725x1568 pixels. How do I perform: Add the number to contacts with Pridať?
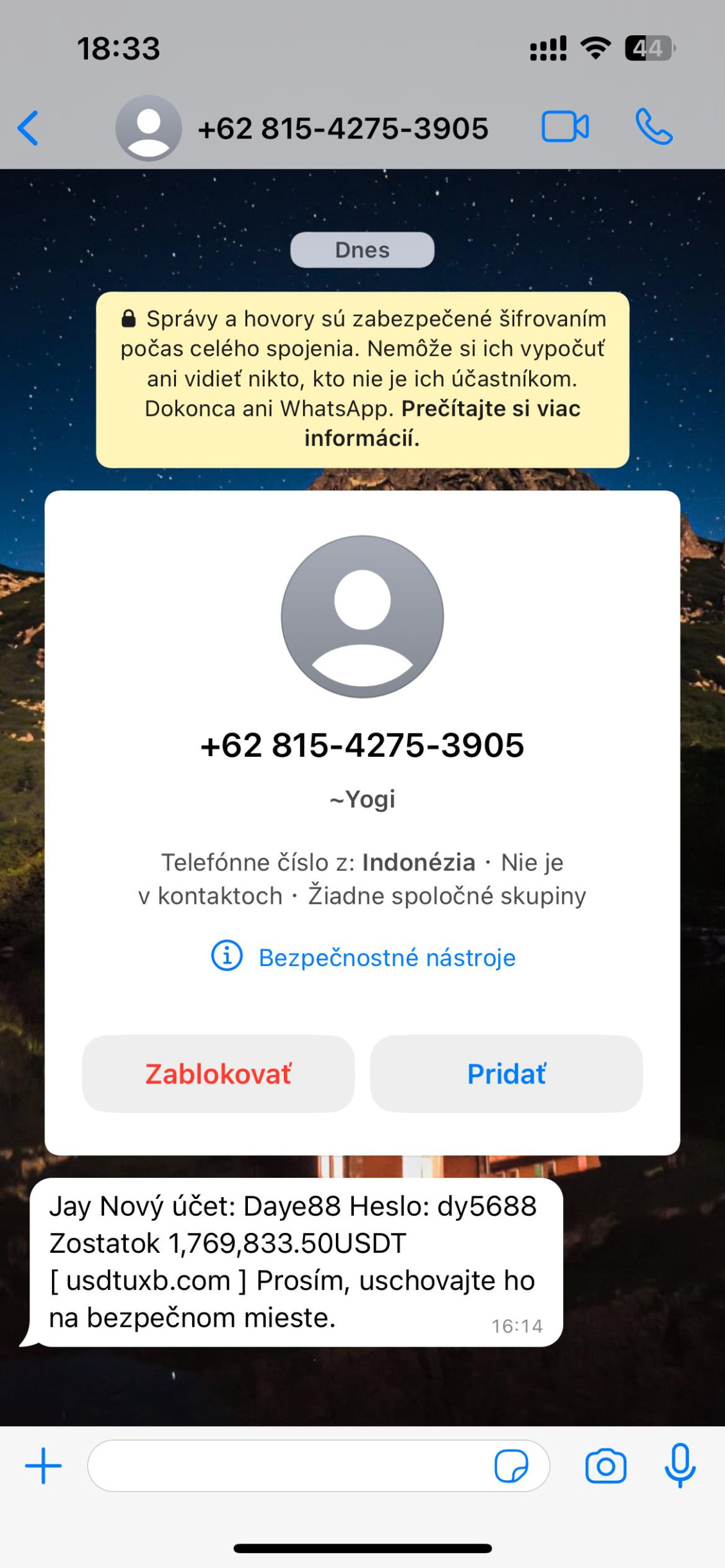(x=506, y=1074)
